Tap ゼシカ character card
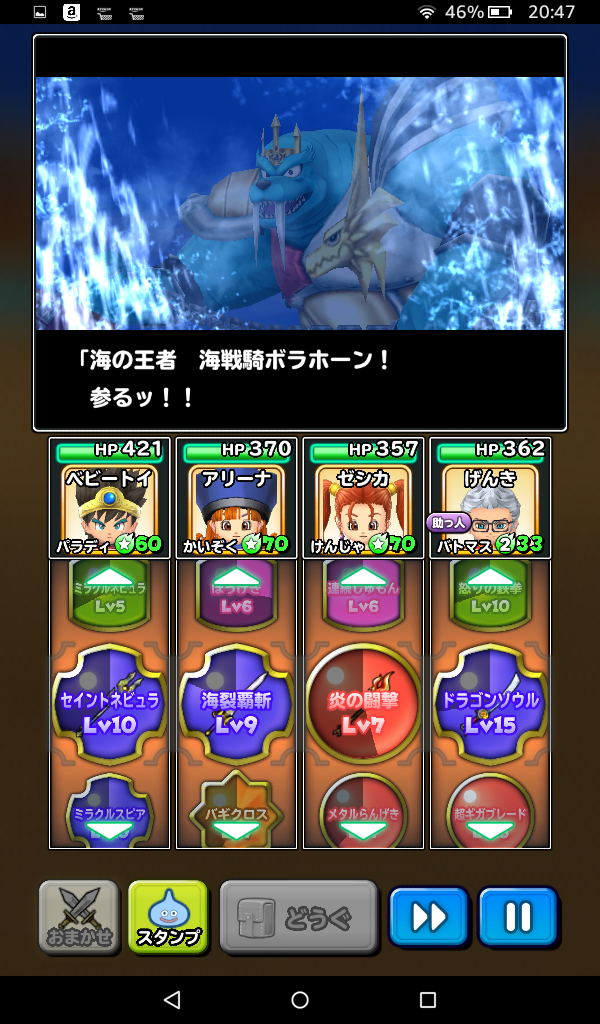This screenshot has width=600, height=1024. 363,498
